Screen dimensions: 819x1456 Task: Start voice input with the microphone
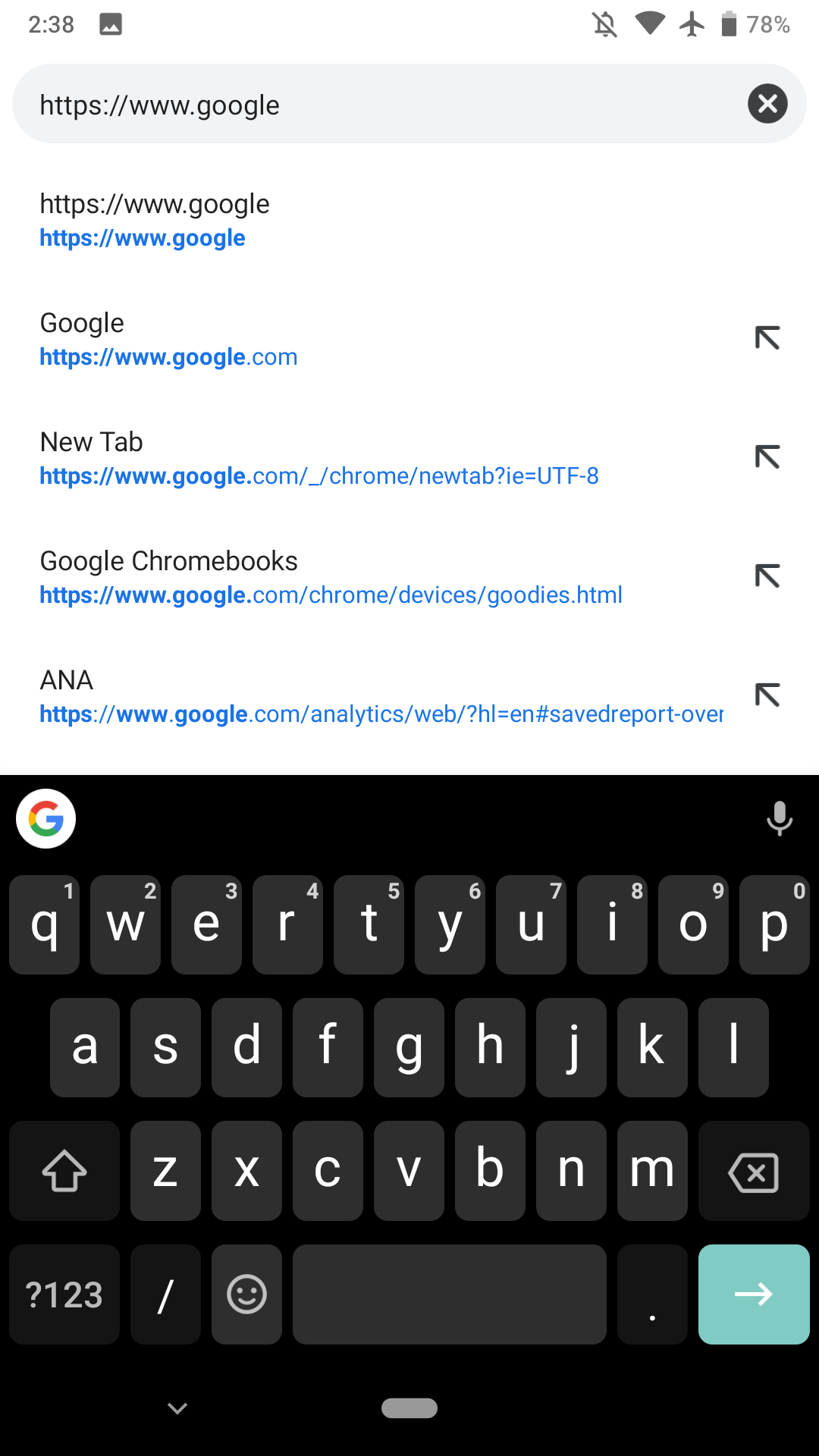tap(780, 819)
